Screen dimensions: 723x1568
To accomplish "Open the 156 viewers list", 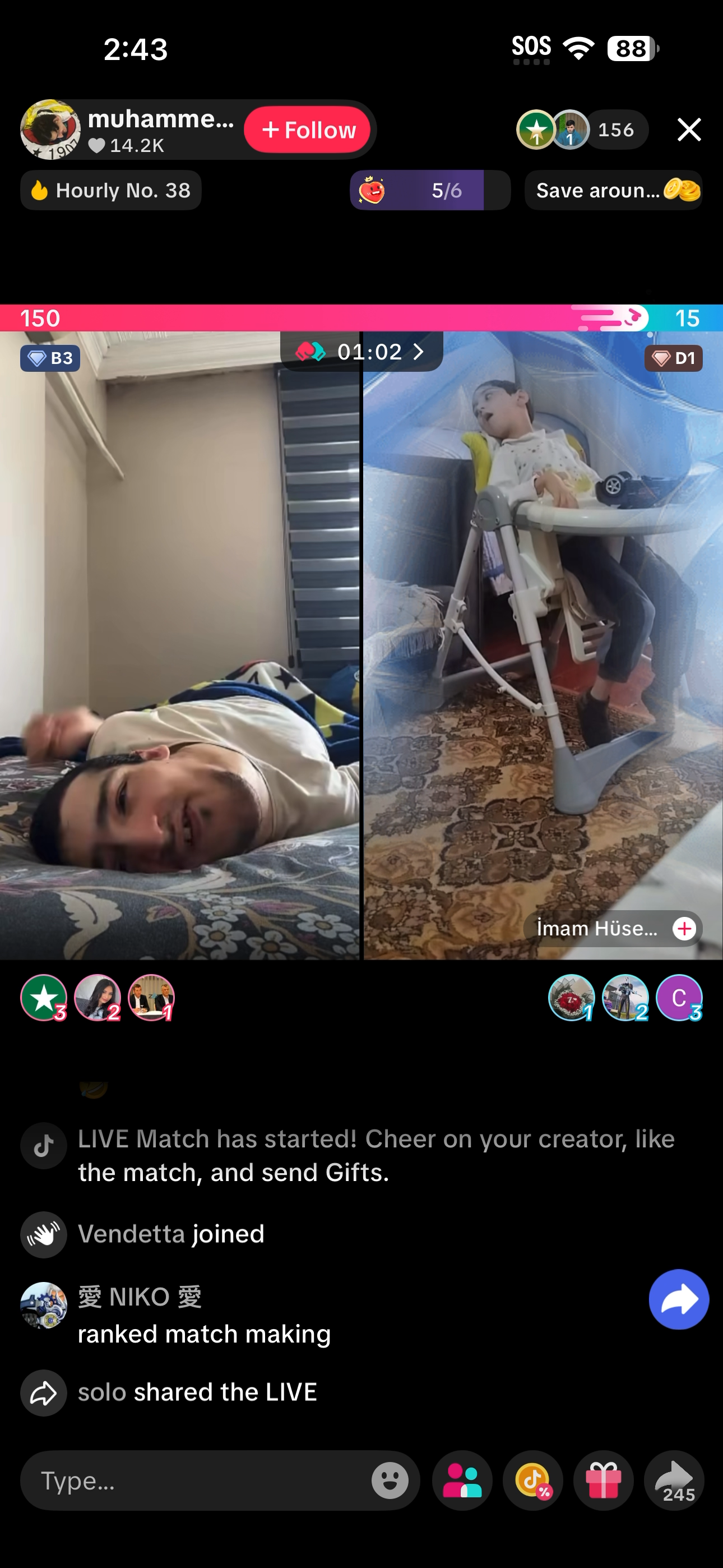I will pyautogui.click(x=615, y=130).
